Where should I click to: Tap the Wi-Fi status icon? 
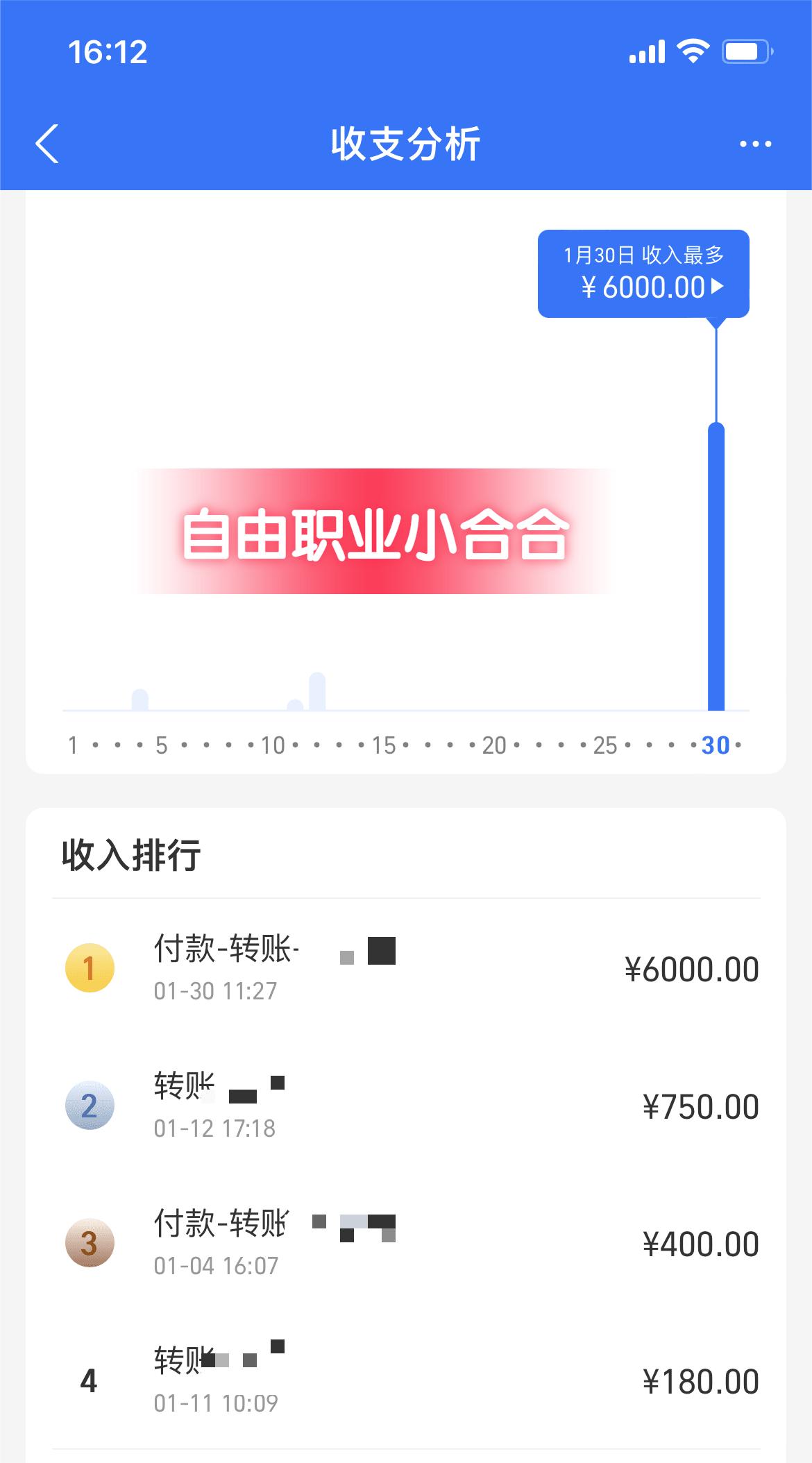[x=692, y=49]
